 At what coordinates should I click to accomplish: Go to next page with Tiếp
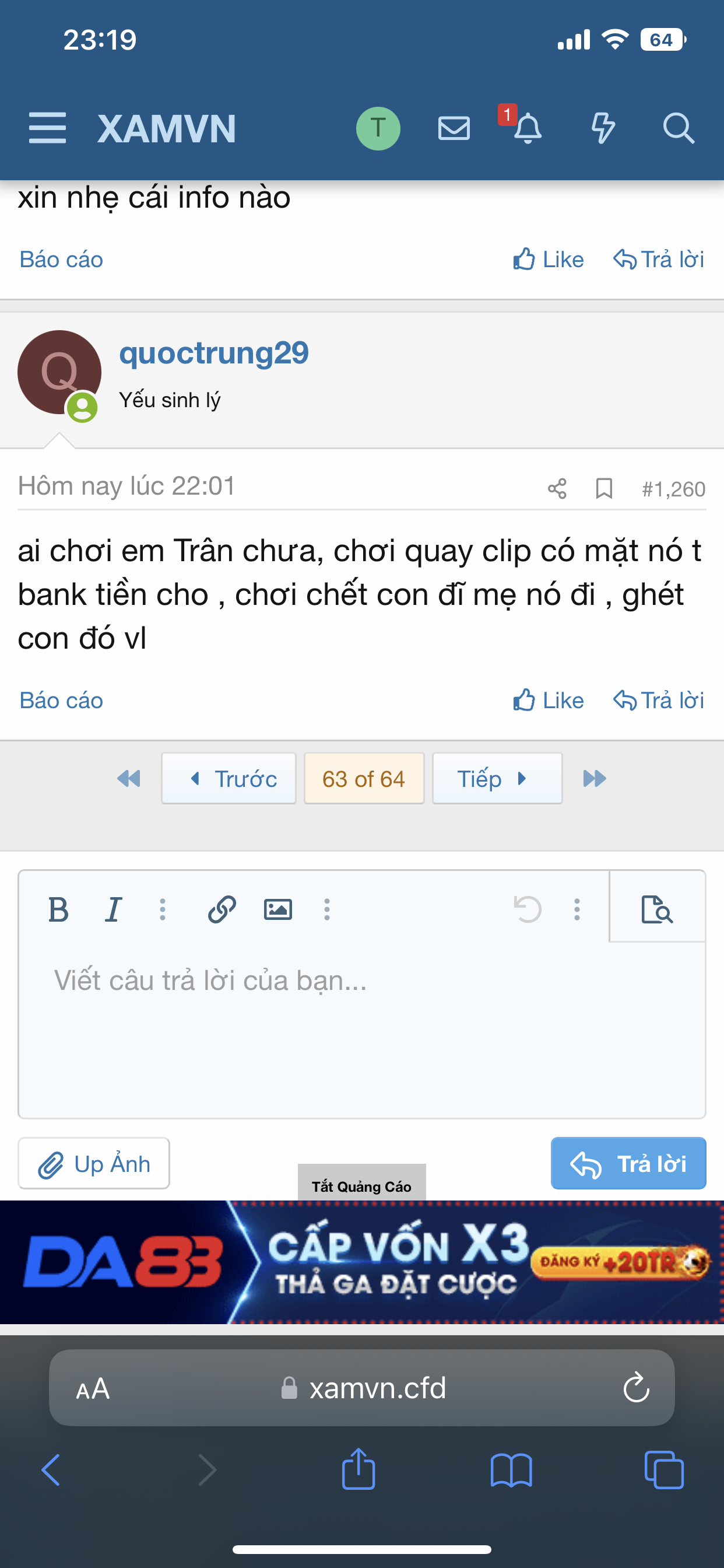point(497,779)
